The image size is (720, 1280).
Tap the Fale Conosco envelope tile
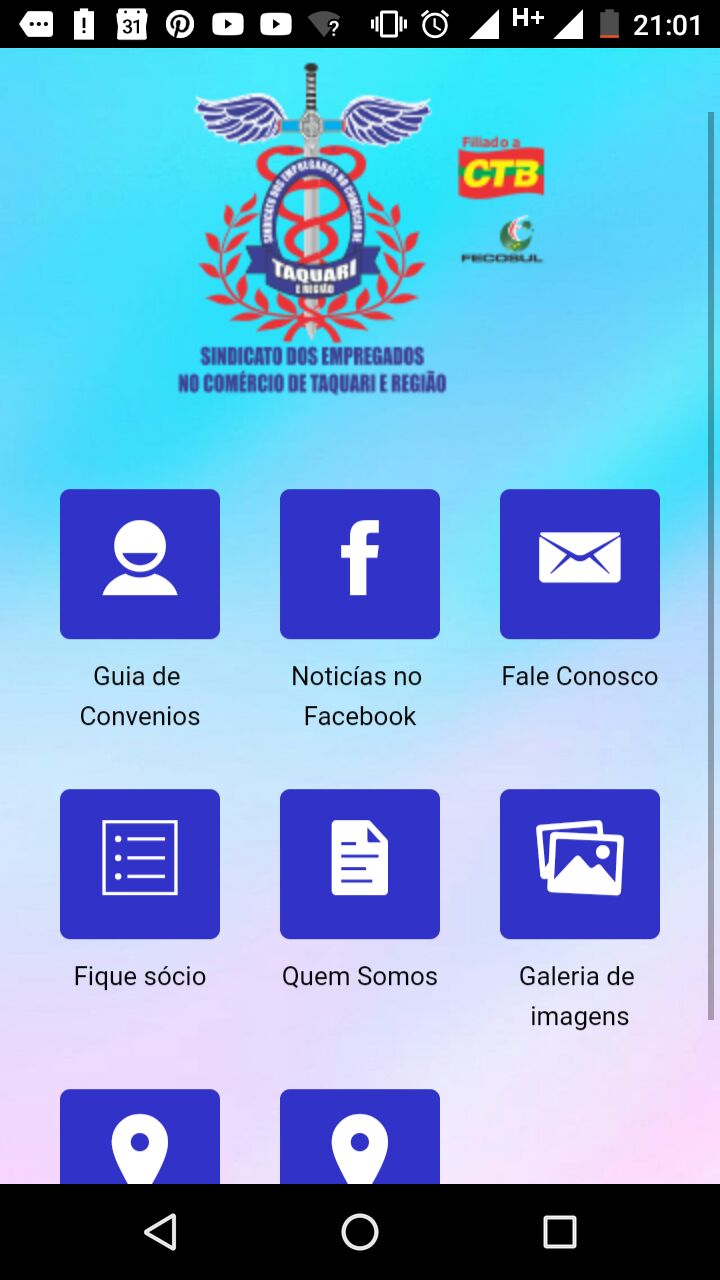pyautogui.click(x=580, y=564)
